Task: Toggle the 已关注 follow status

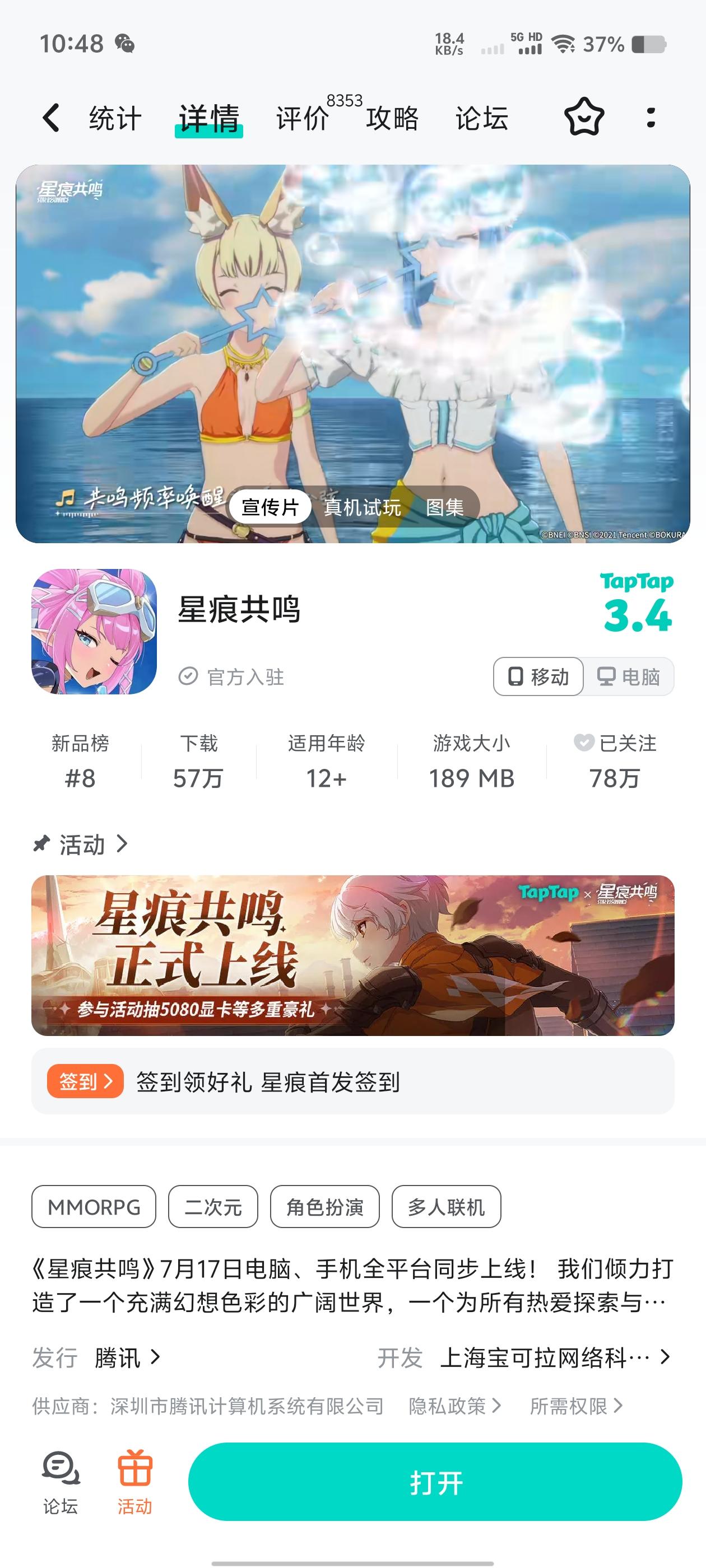Action: pyautogui.click(x=614, y=761)
